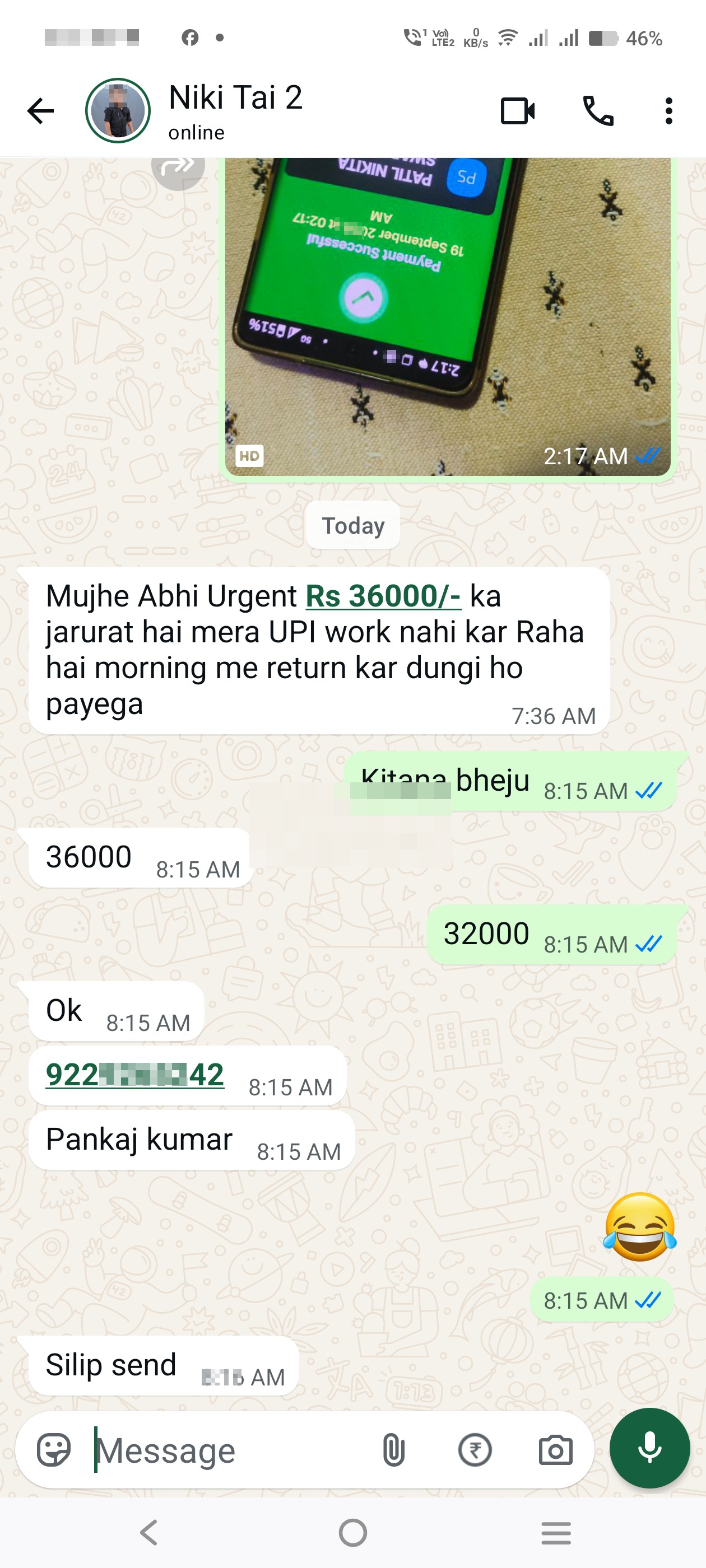
Task: Open the system recent apps button
Action: pyautogui.click(x=556, y=1533)
